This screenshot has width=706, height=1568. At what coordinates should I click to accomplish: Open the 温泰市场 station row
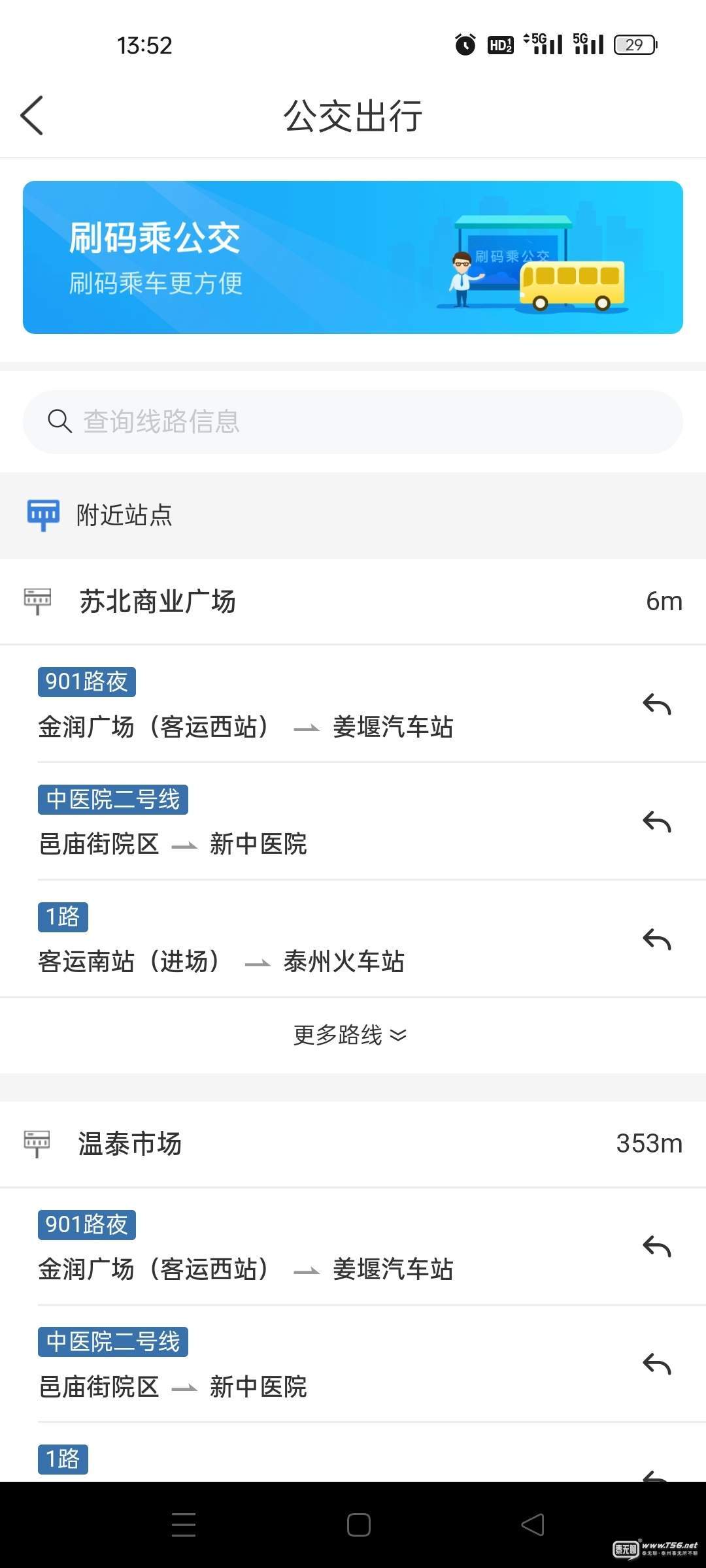tap(353, 1143)
